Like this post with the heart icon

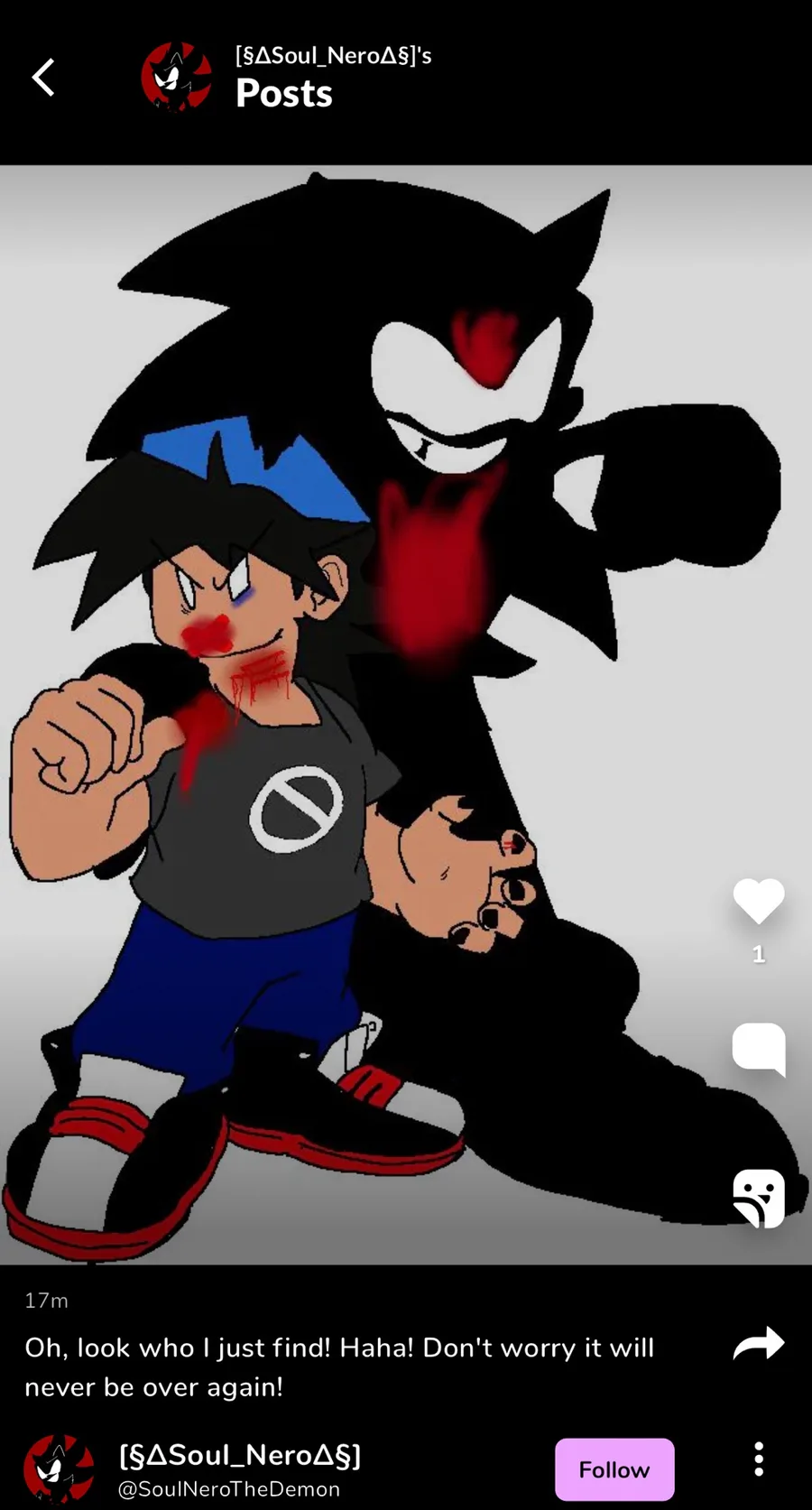(x=759, y=901)
